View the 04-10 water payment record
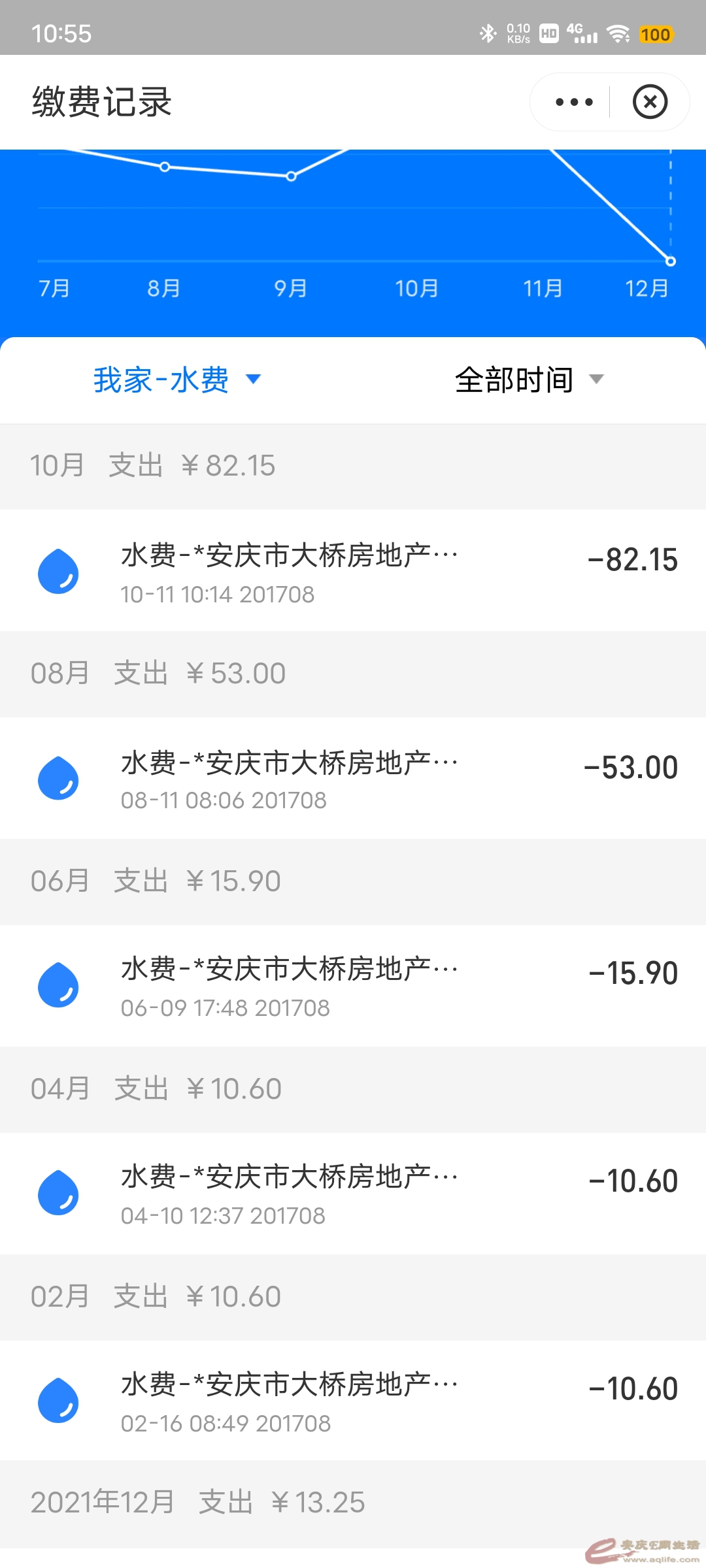This screenshot has height=1568, width=706. [x=353, y=1194]
